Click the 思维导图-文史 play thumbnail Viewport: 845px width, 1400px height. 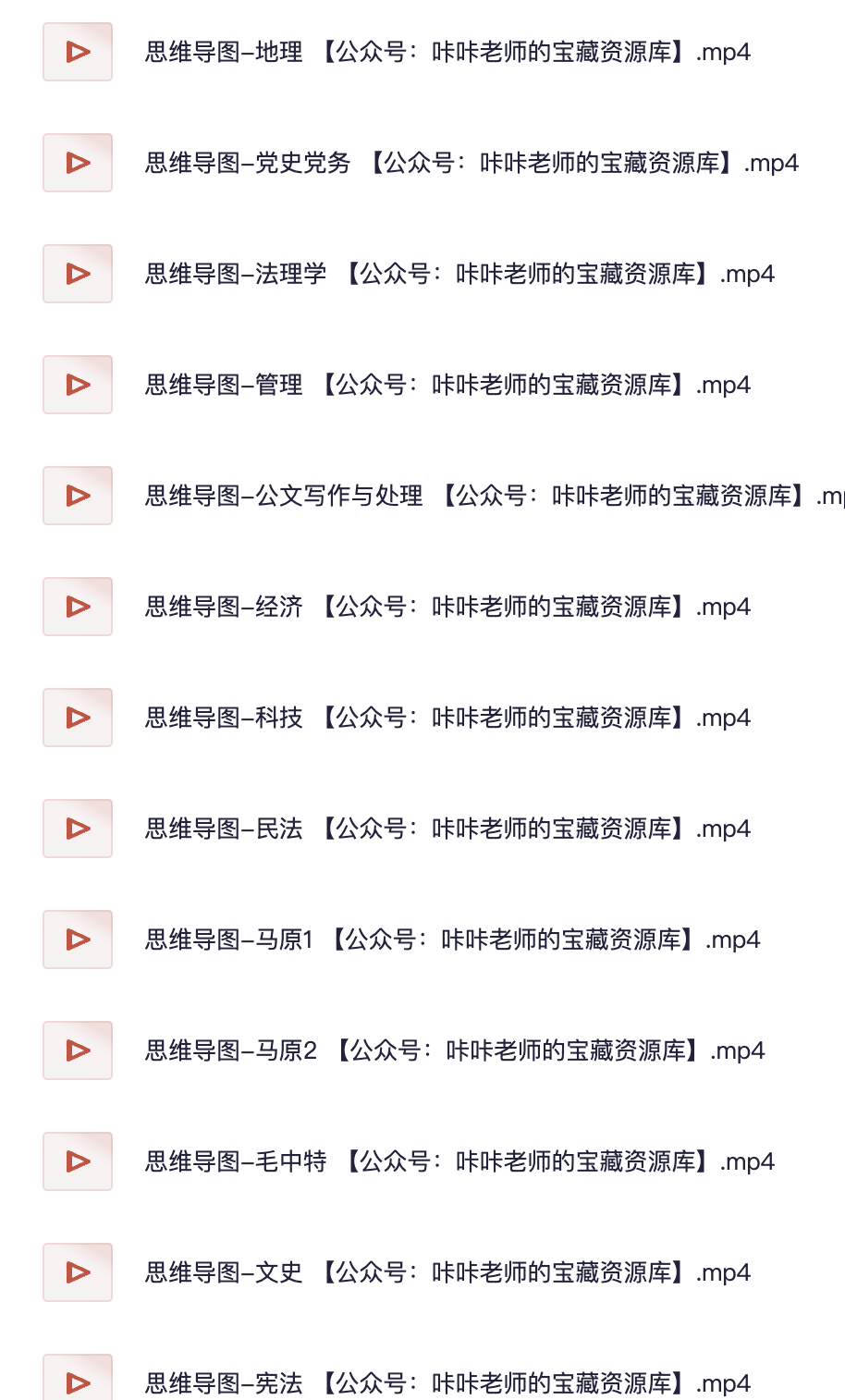coord(77,1272)
